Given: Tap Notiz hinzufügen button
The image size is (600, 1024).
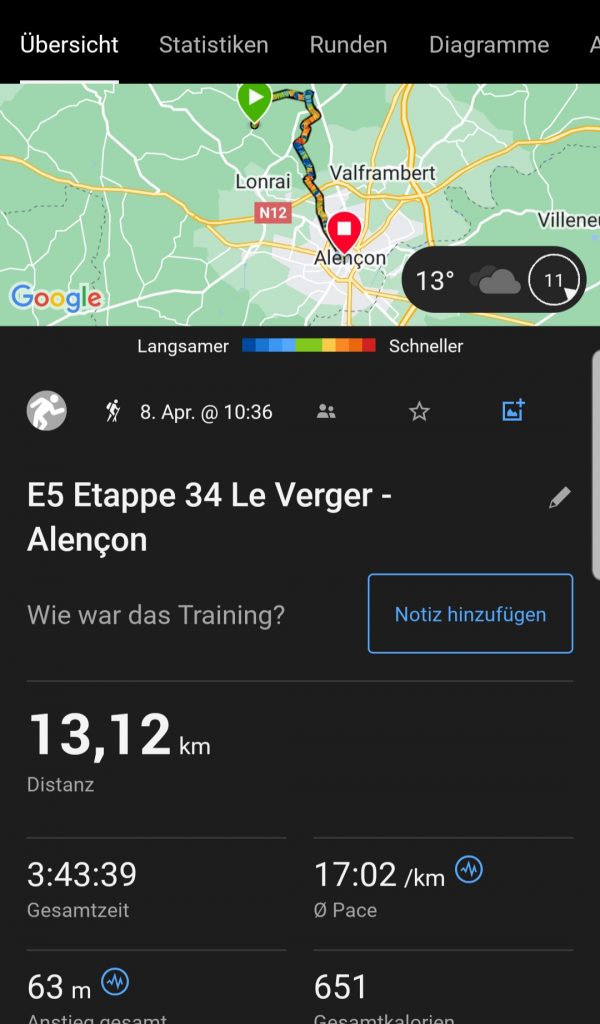Looking at the screenshot, I should (470, 614).
